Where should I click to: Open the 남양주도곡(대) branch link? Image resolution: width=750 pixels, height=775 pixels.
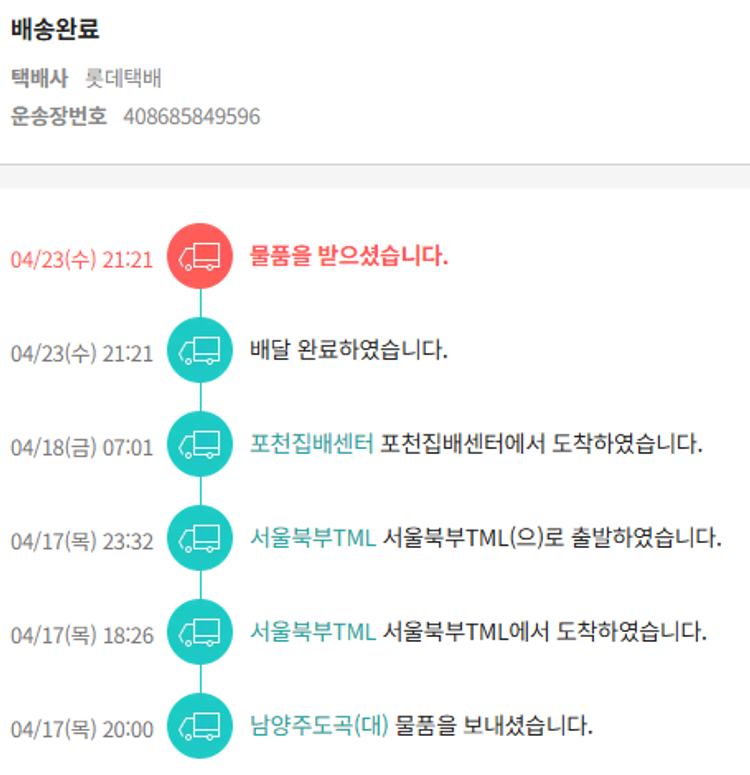coord(319,725)
